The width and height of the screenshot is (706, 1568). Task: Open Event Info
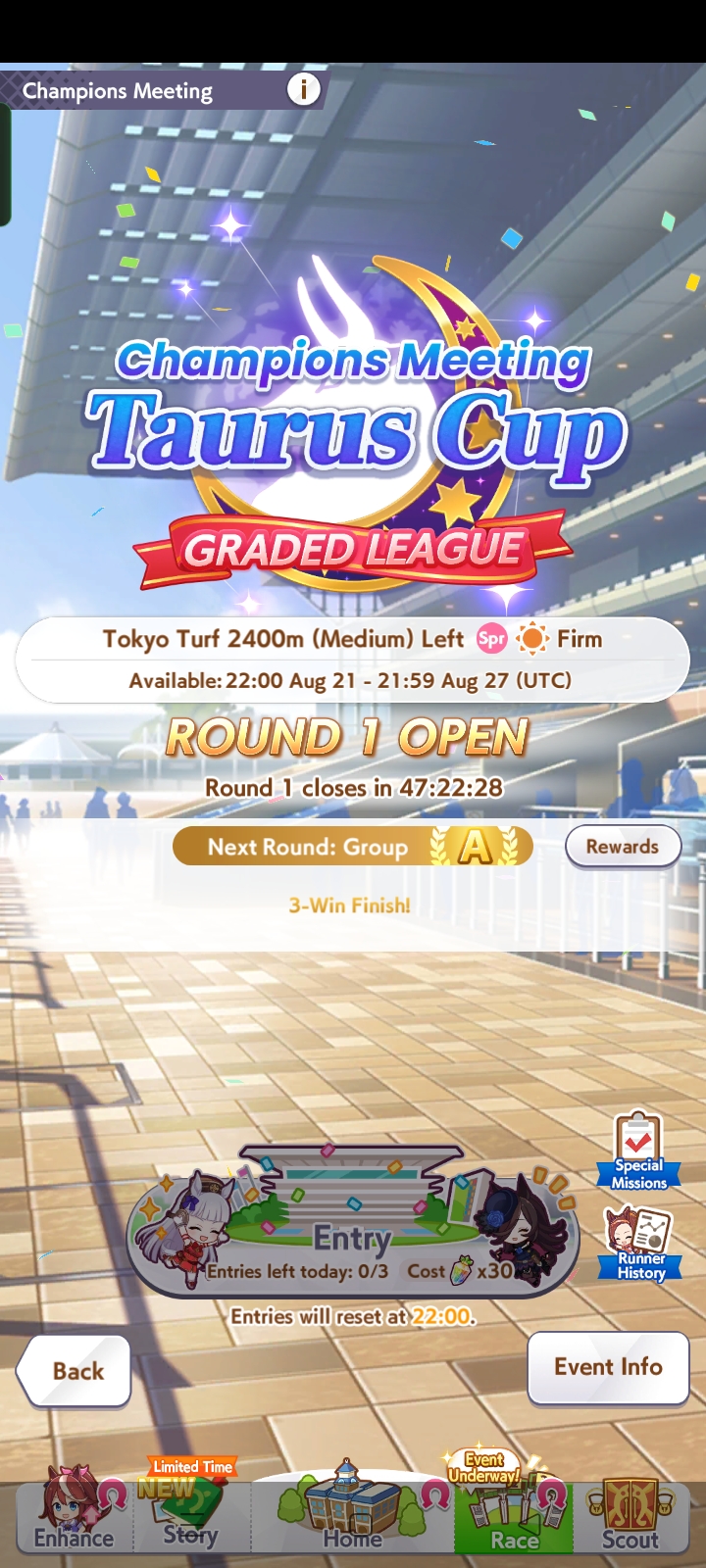pyautogui.click(x=608, y=1367)
